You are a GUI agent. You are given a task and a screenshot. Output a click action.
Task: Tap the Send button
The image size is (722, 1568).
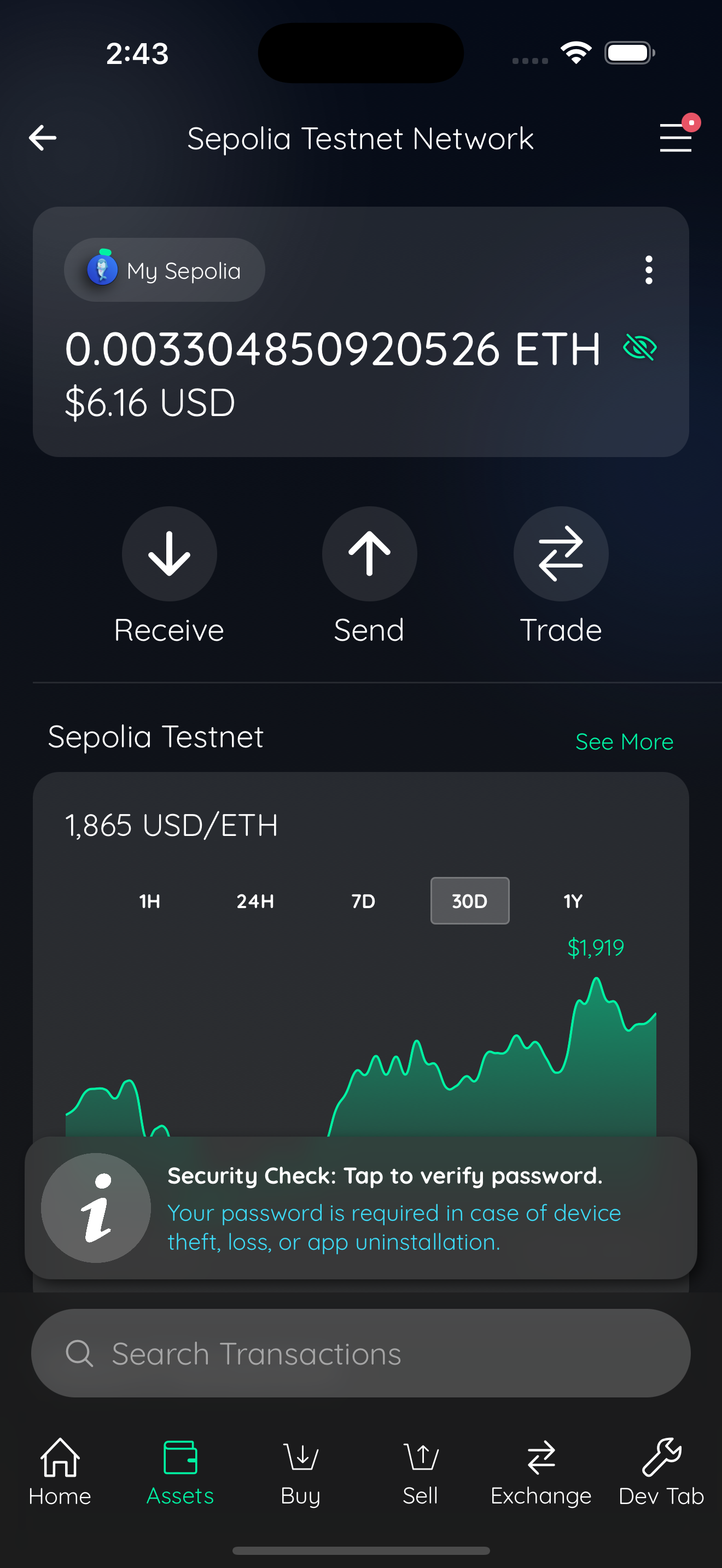tap(369, 576)
